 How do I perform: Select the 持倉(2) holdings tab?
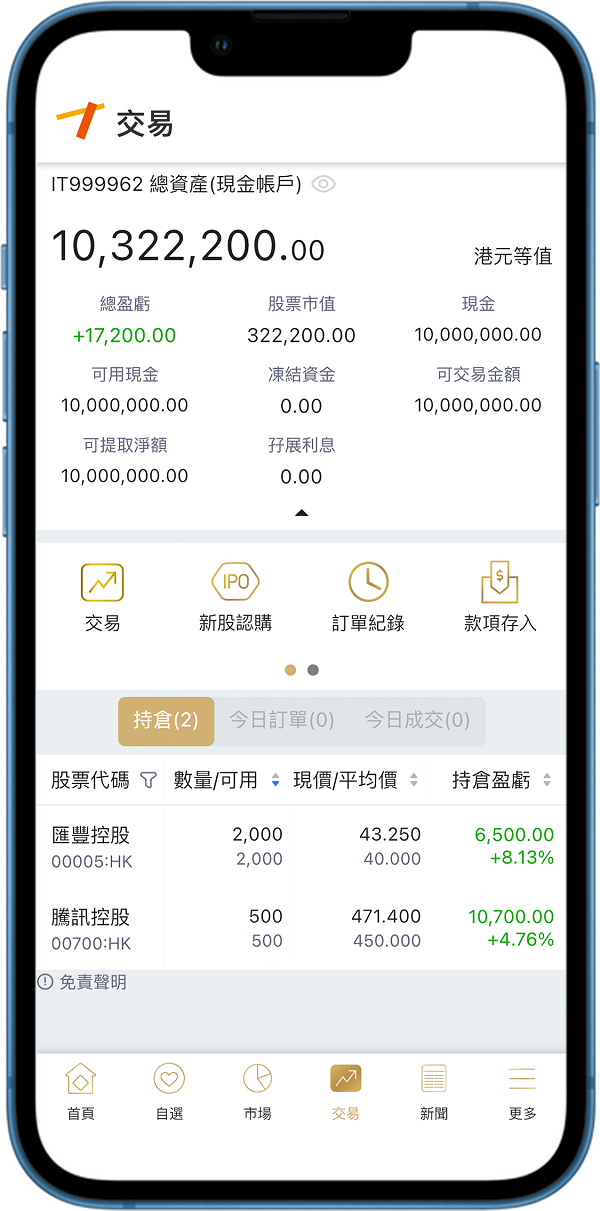[166, 720]
